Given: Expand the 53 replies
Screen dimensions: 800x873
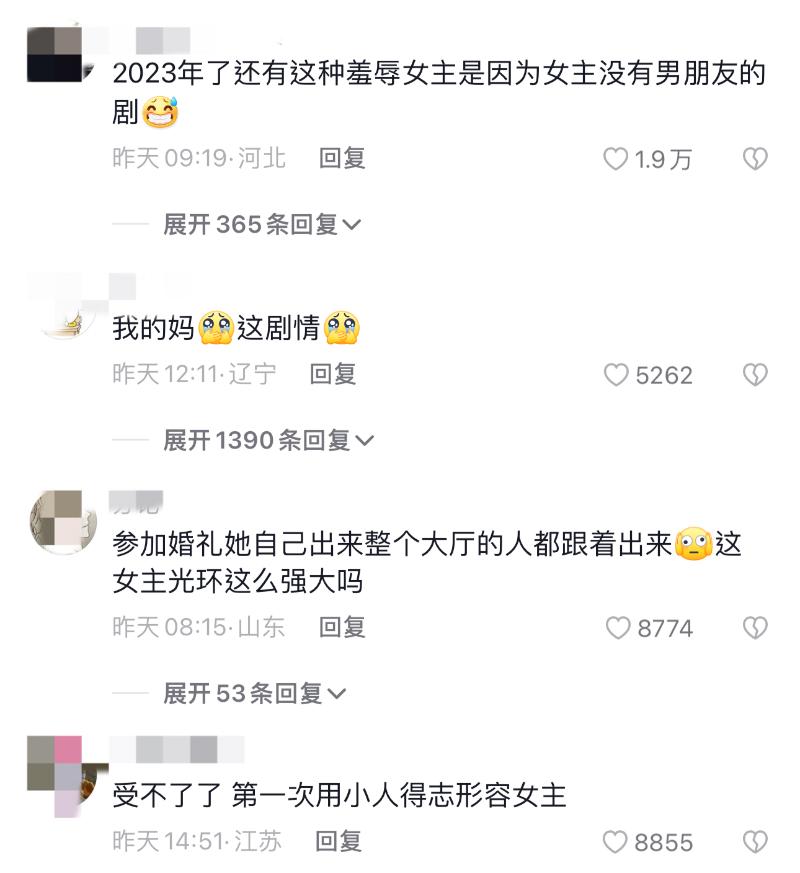Looking at the screenshot, I should [x=255, y=693].
